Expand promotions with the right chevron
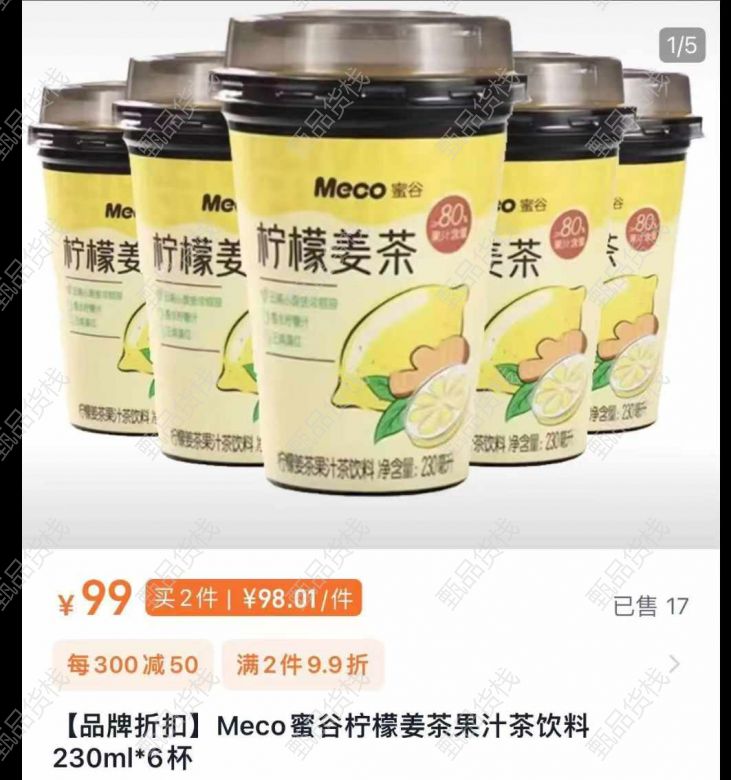The width and height of the screenshot is (731, 780). click(674, 664)
